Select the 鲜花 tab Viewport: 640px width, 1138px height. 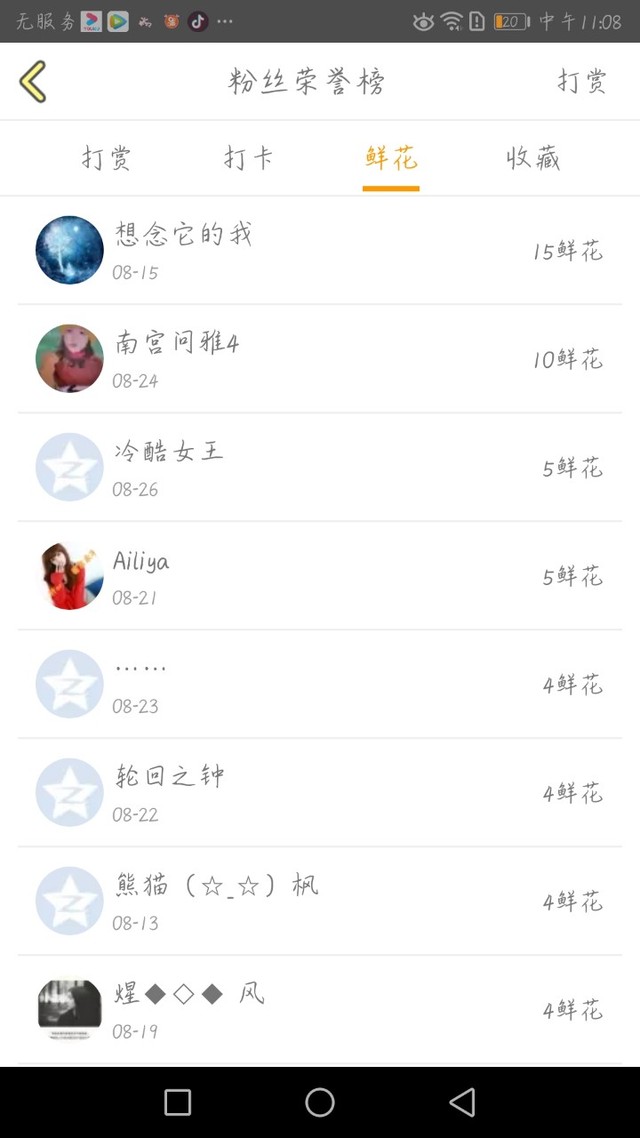(x=391, y=158)
